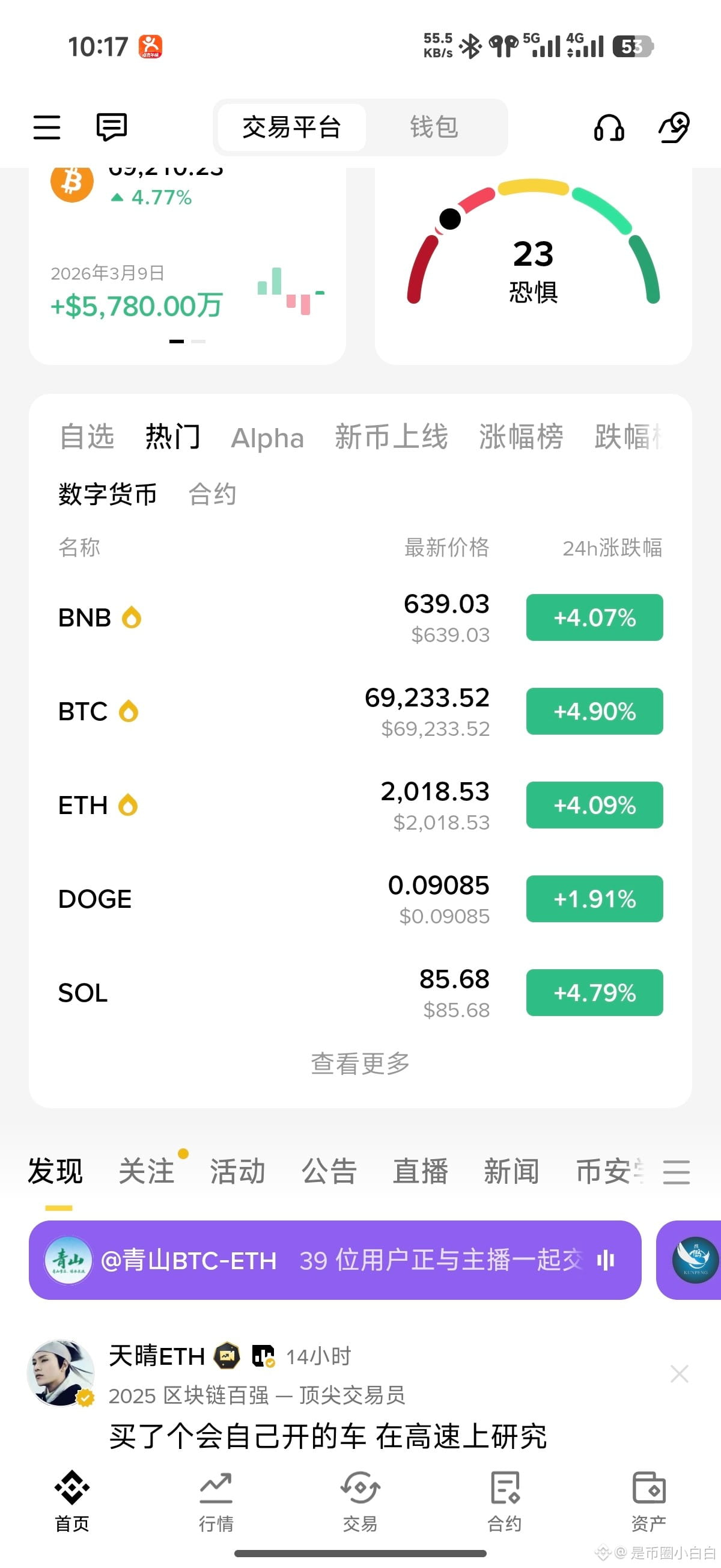View the 涨幅榜 tab
This screenshot has width=721, height=1568.
click(x=521, y=437)
